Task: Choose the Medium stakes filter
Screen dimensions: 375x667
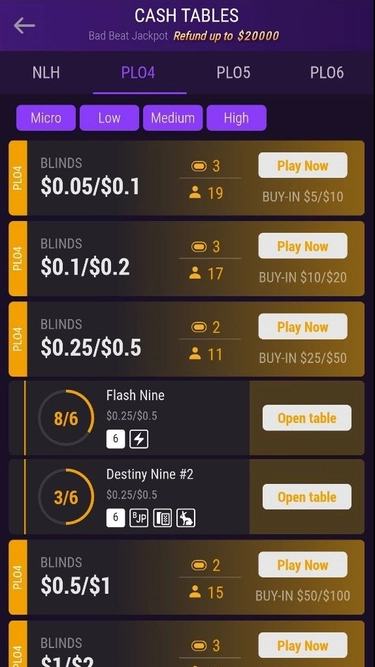Action: tap(173, 118)
